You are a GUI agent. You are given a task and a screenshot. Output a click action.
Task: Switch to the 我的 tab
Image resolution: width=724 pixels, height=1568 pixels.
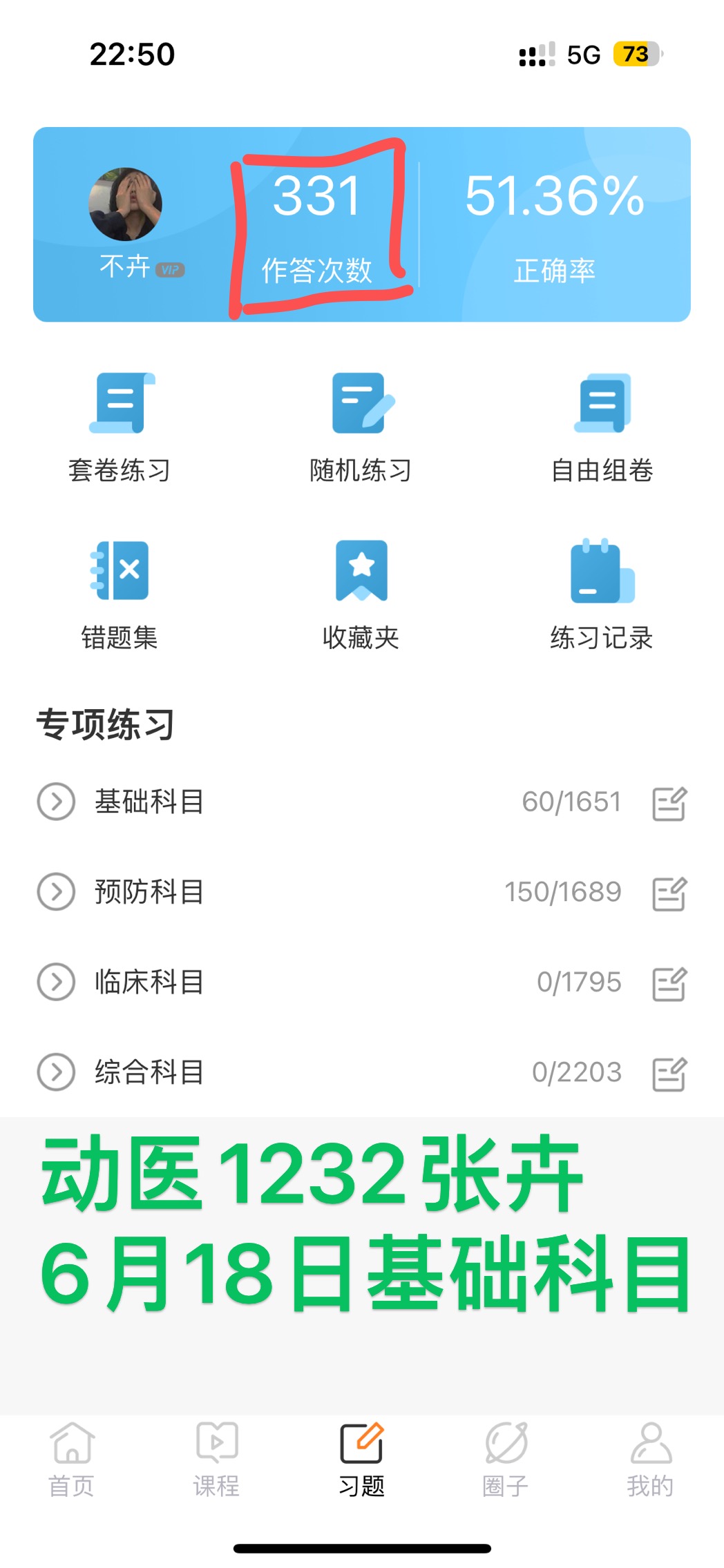click(x=650, y=1460)
